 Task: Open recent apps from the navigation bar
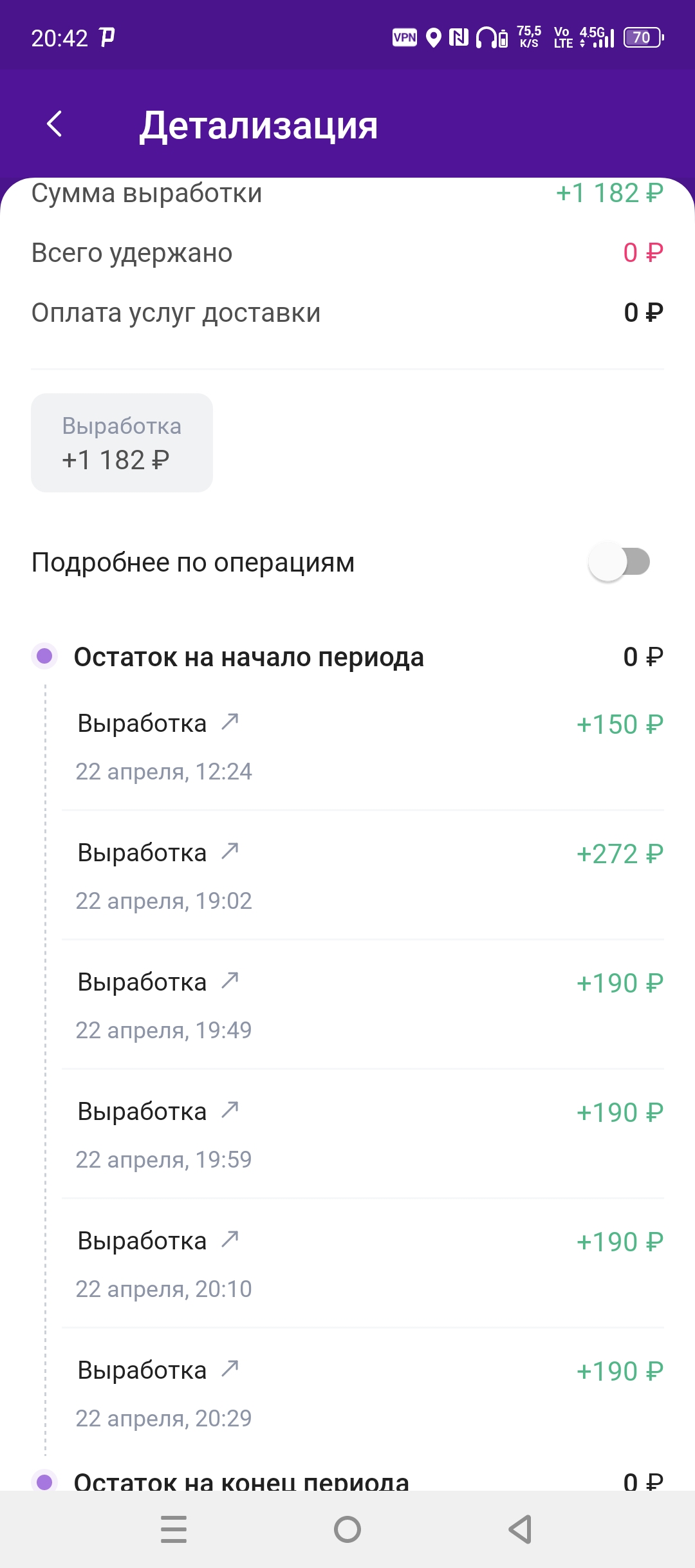[174, 1529]
